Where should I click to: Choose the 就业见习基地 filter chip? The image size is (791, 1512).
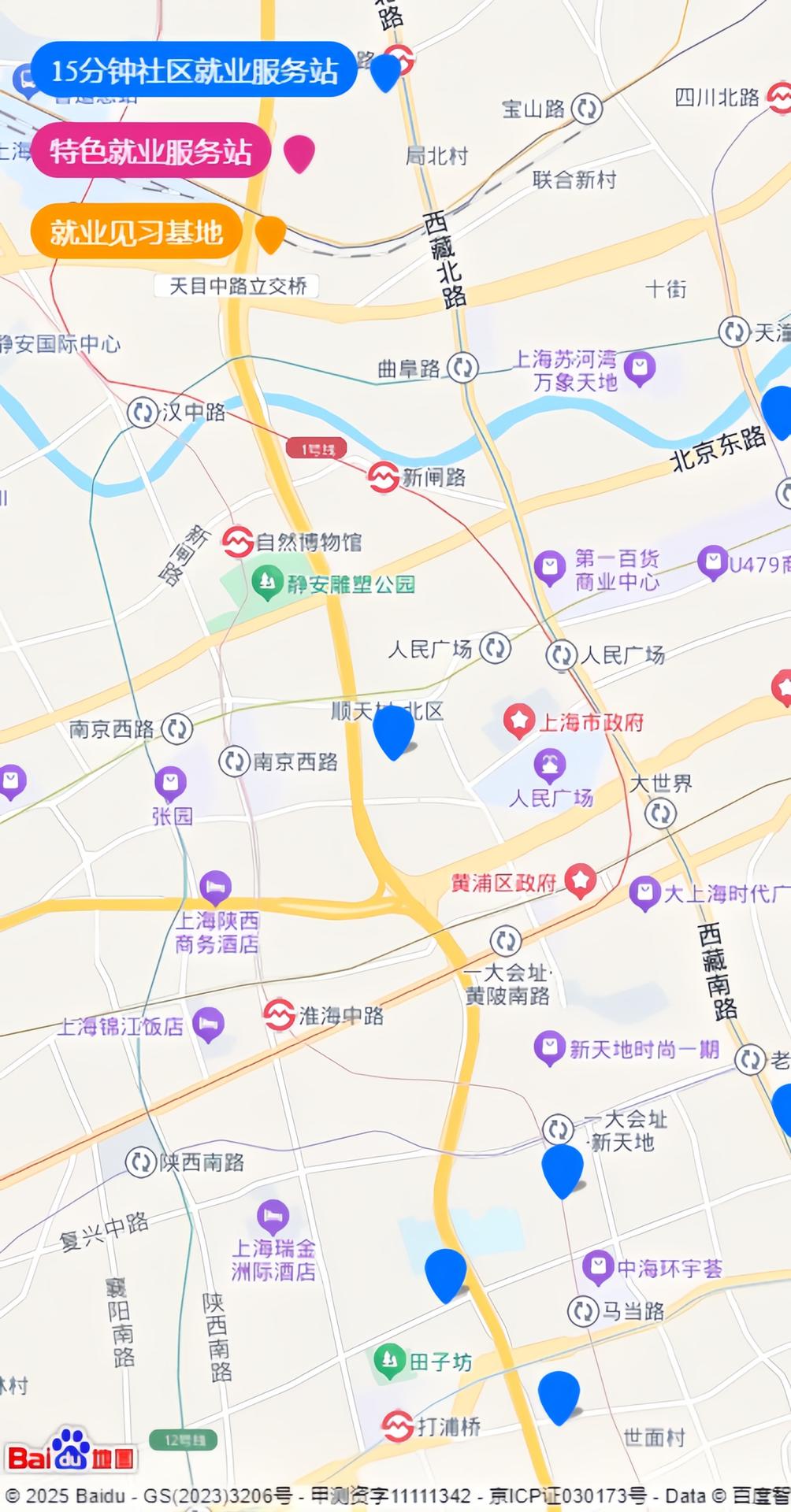click(136, 232)
